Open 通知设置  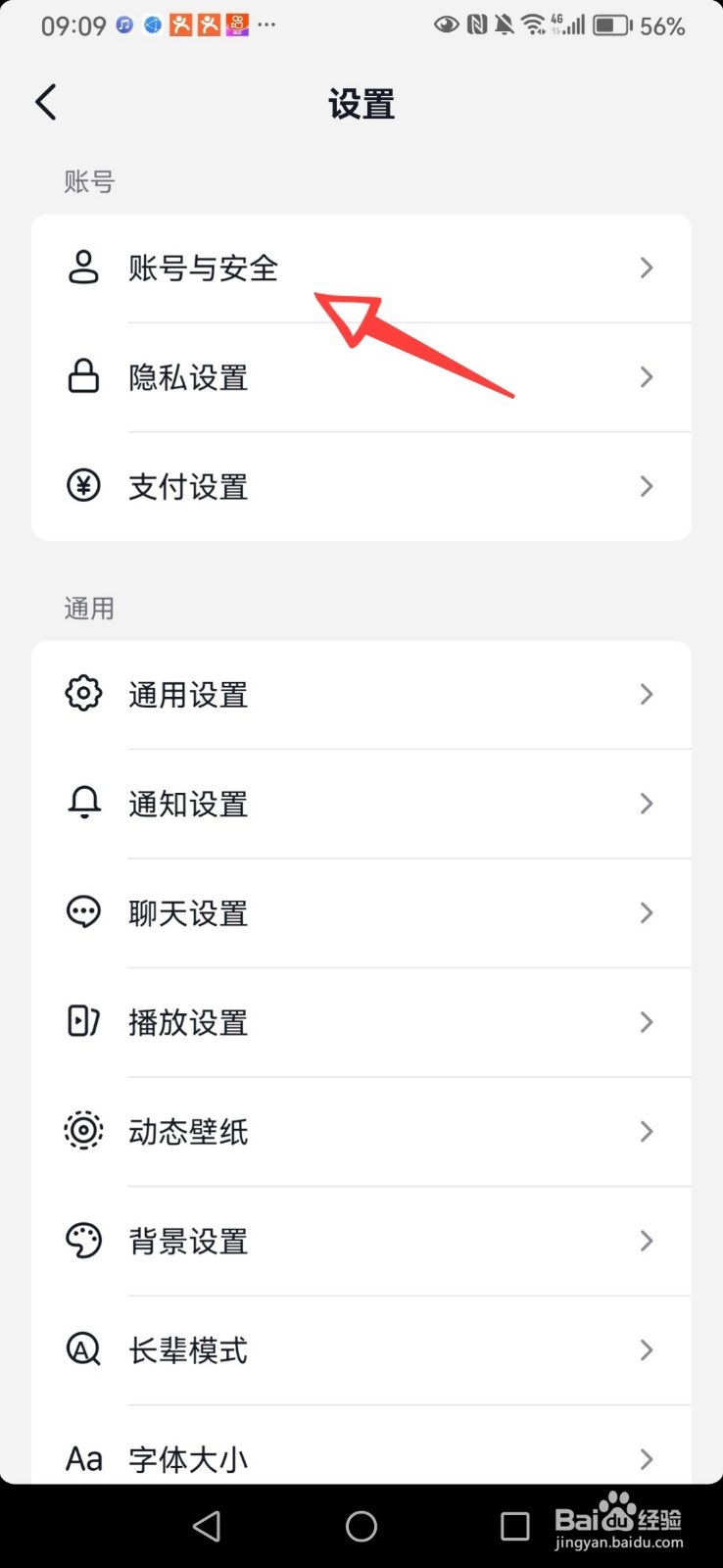(361, 804)
